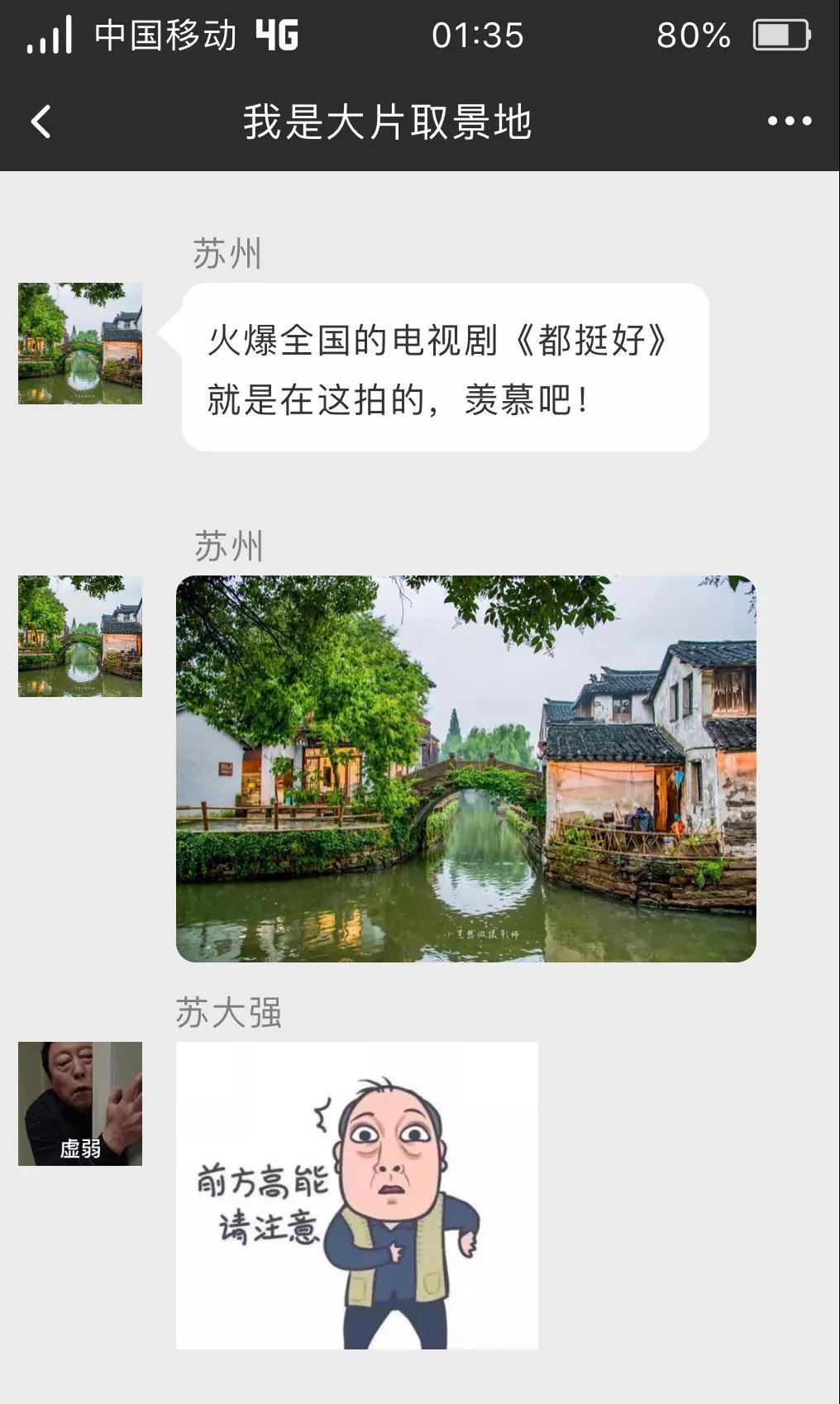840x1404 pixels.
Task: Open the three-dot chat options menu
Action: click(x=789, y=122)
